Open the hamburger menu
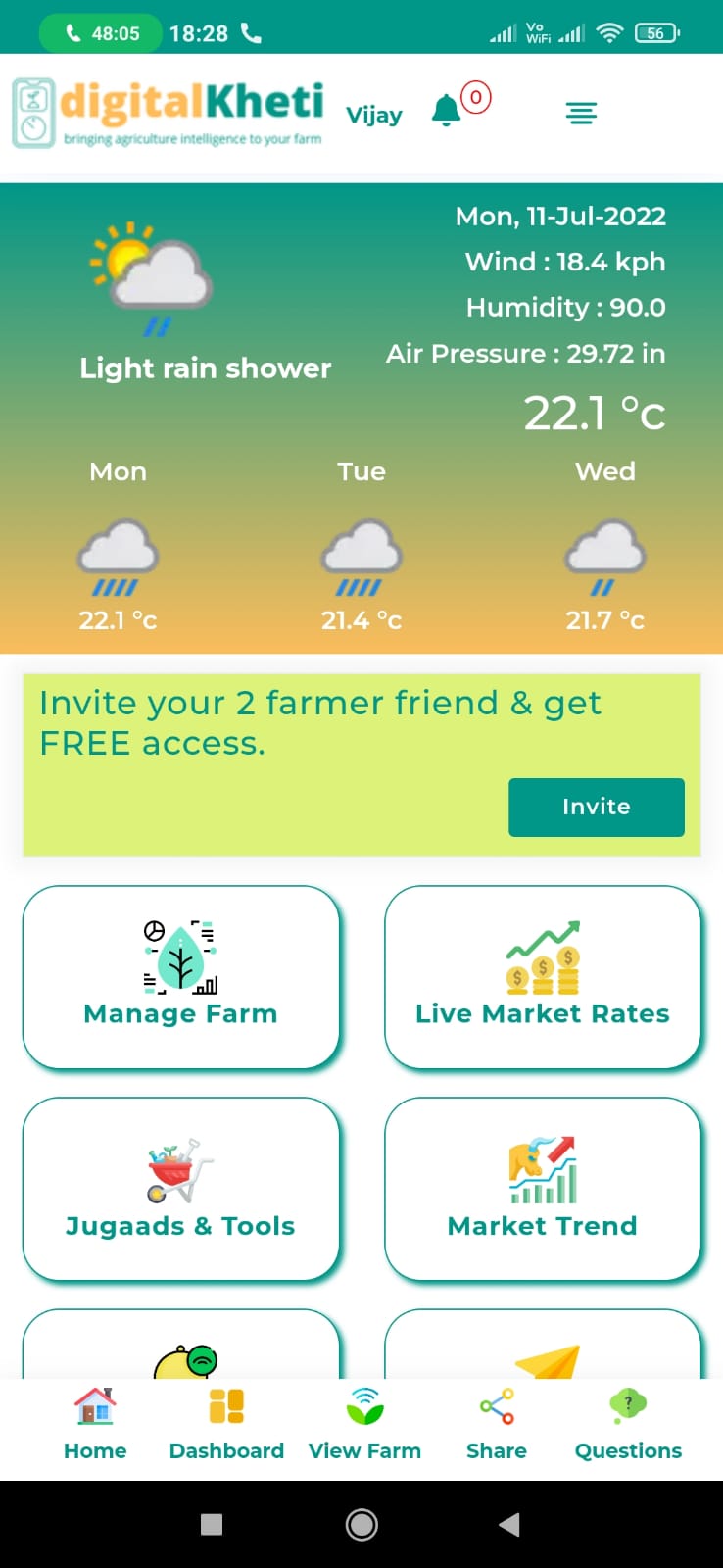 click(581, 114)
